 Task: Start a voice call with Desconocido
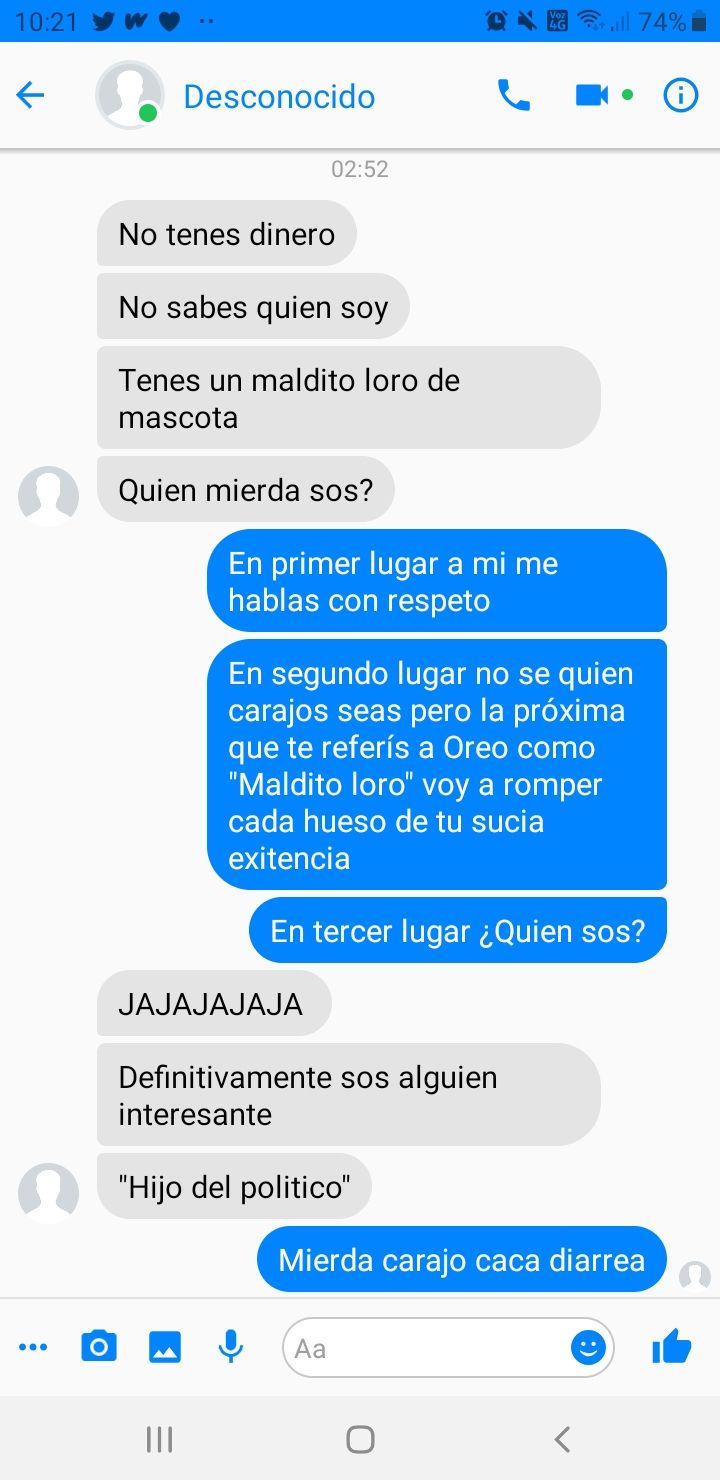(x=514, y=96)
